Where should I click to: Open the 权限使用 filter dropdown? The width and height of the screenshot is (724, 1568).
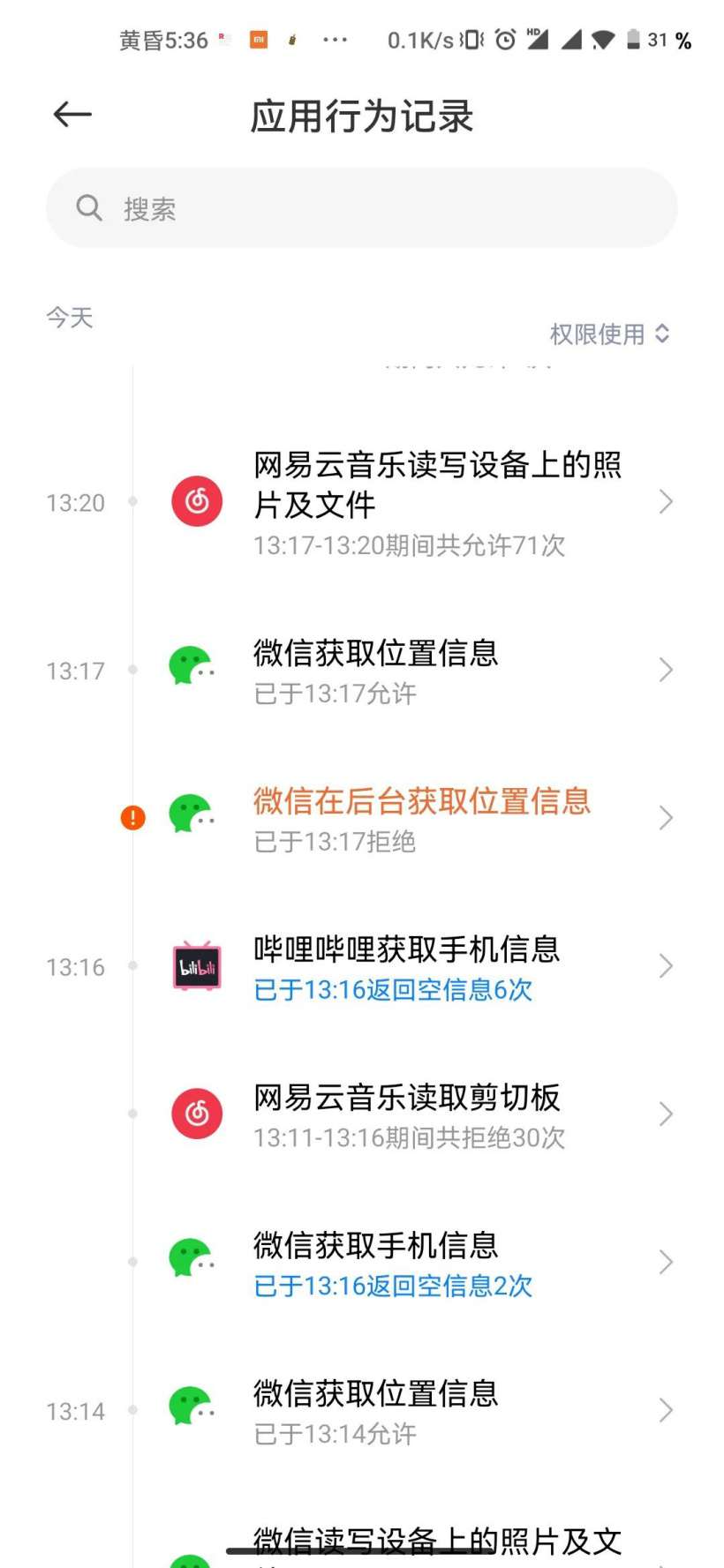[x=609, y=334]
